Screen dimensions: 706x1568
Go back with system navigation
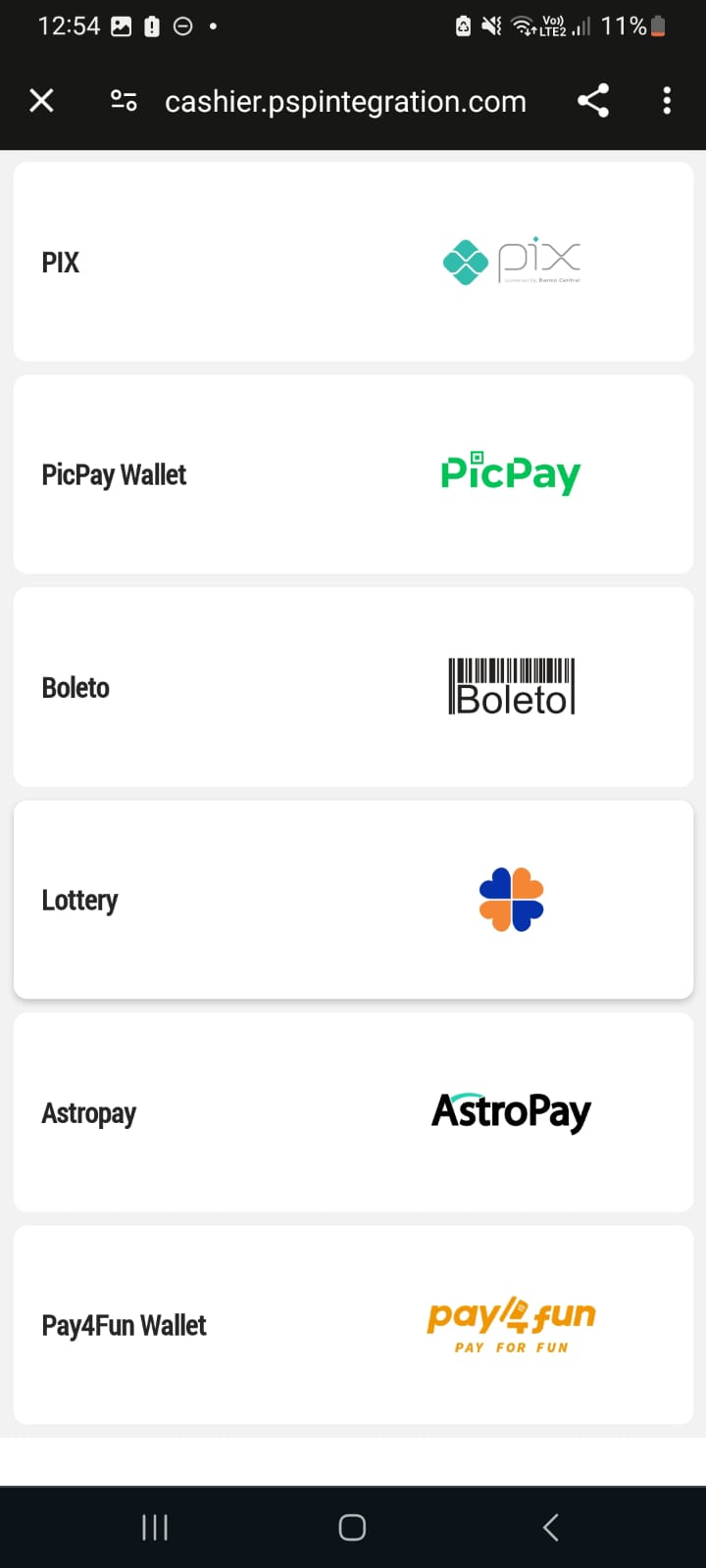click(x=550, y=1527)
